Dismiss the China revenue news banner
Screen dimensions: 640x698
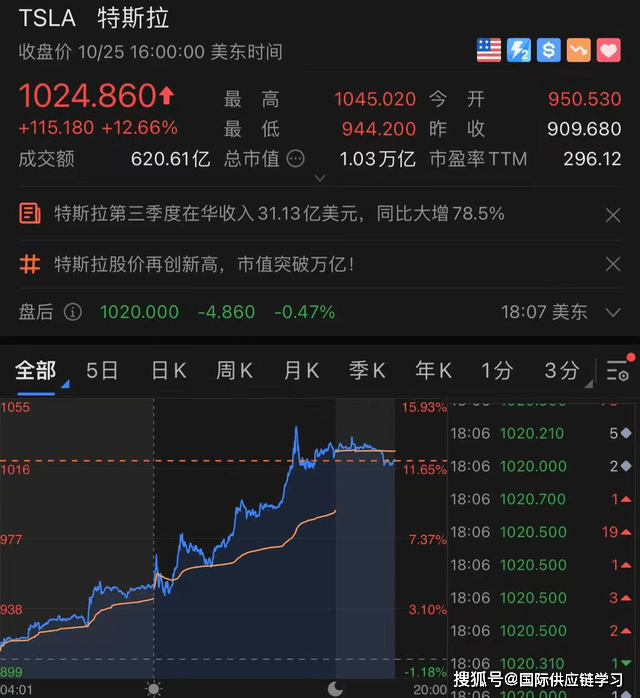pos(614,214)
